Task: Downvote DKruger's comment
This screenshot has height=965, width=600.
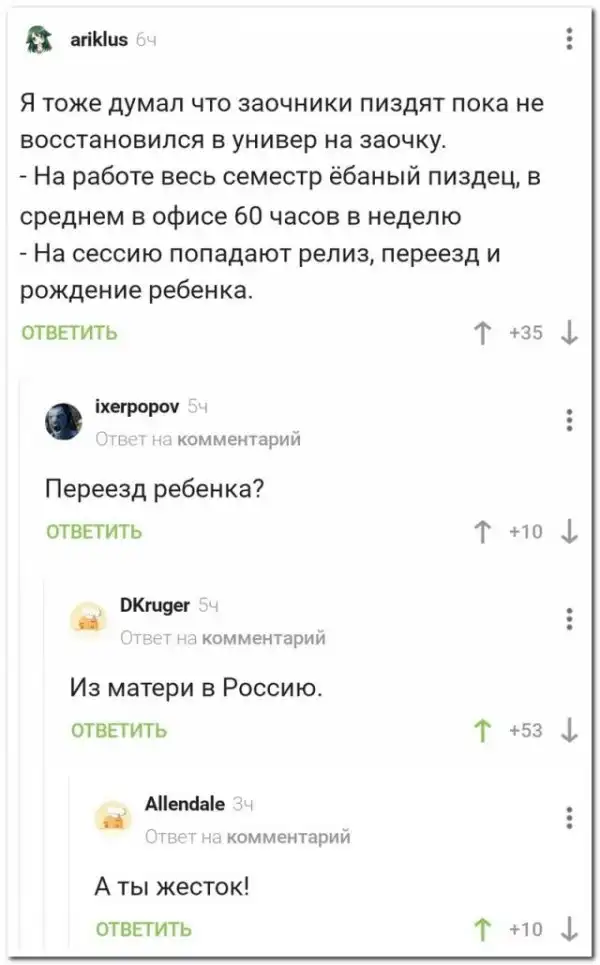Action: (x=568, y=731)
